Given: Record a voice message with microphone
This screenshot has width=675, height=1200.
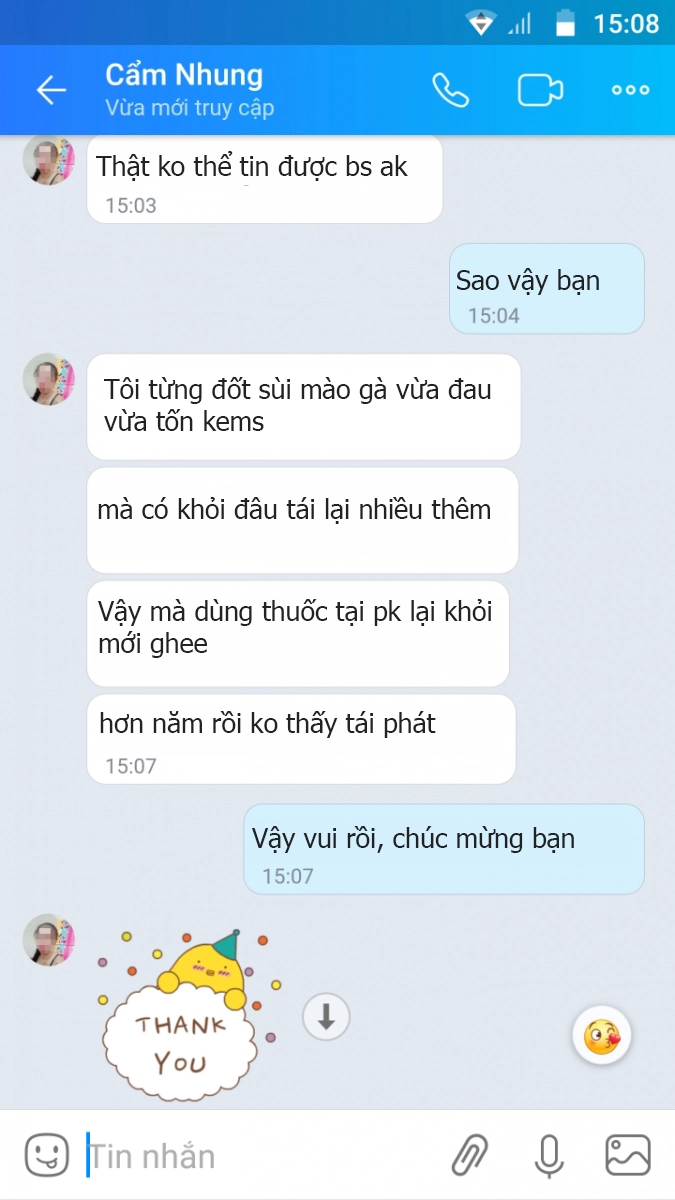Looking at the screenshot, I should point(548,1155).
